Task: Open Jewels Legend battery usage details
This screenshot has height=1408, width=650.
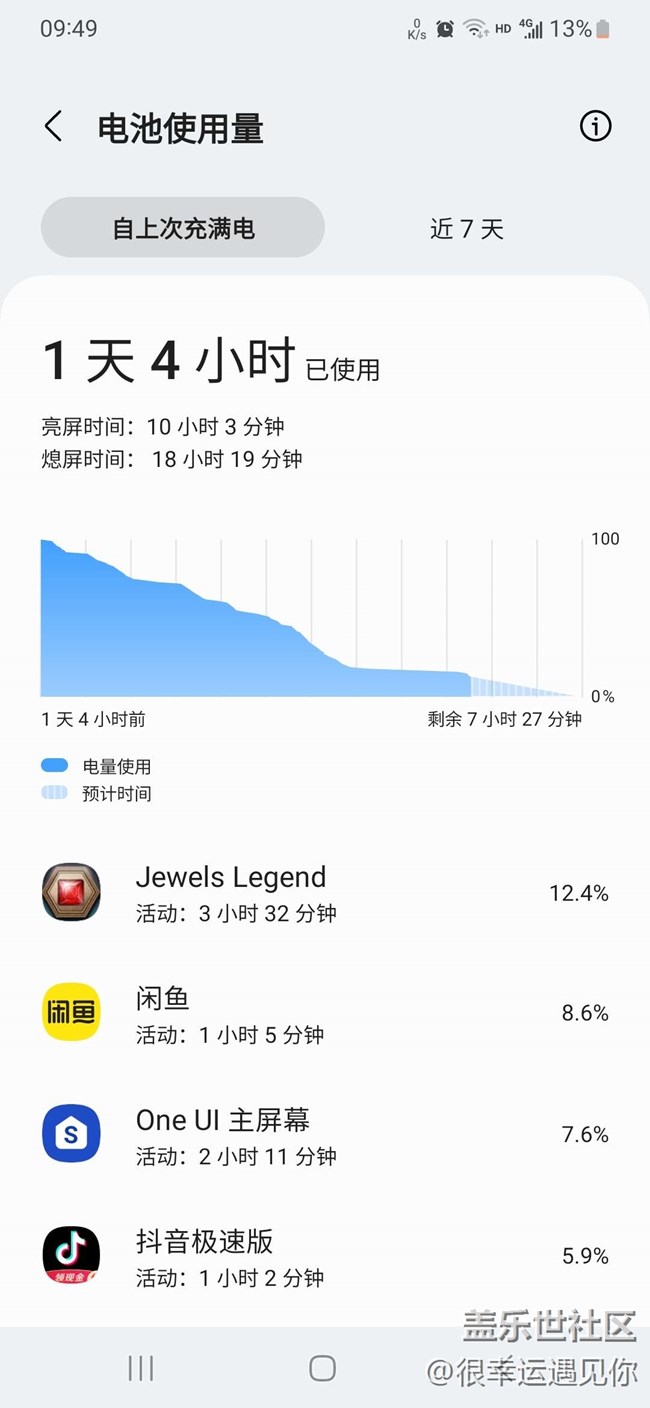Action: 325,892
